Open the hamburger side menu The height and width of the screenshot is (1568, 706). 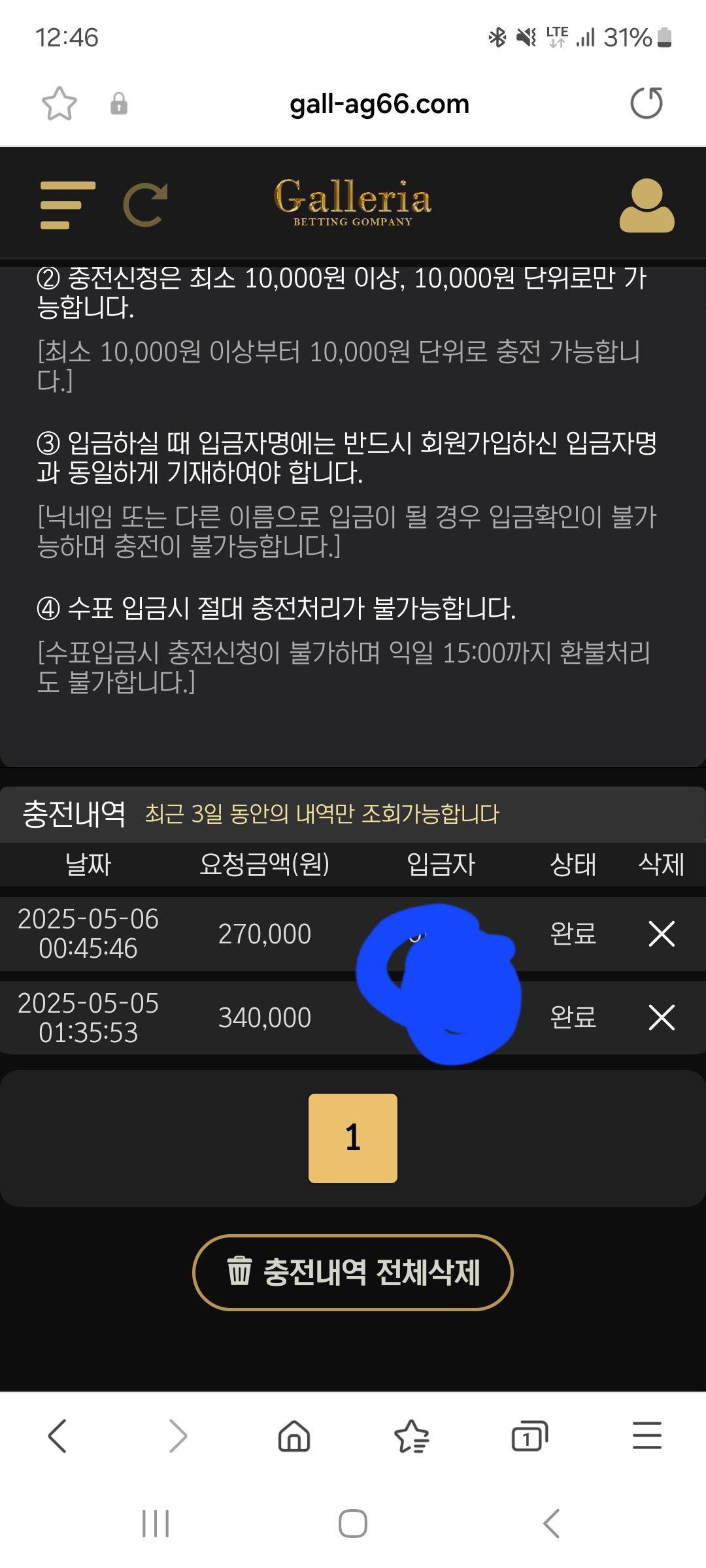pos(67,205)
